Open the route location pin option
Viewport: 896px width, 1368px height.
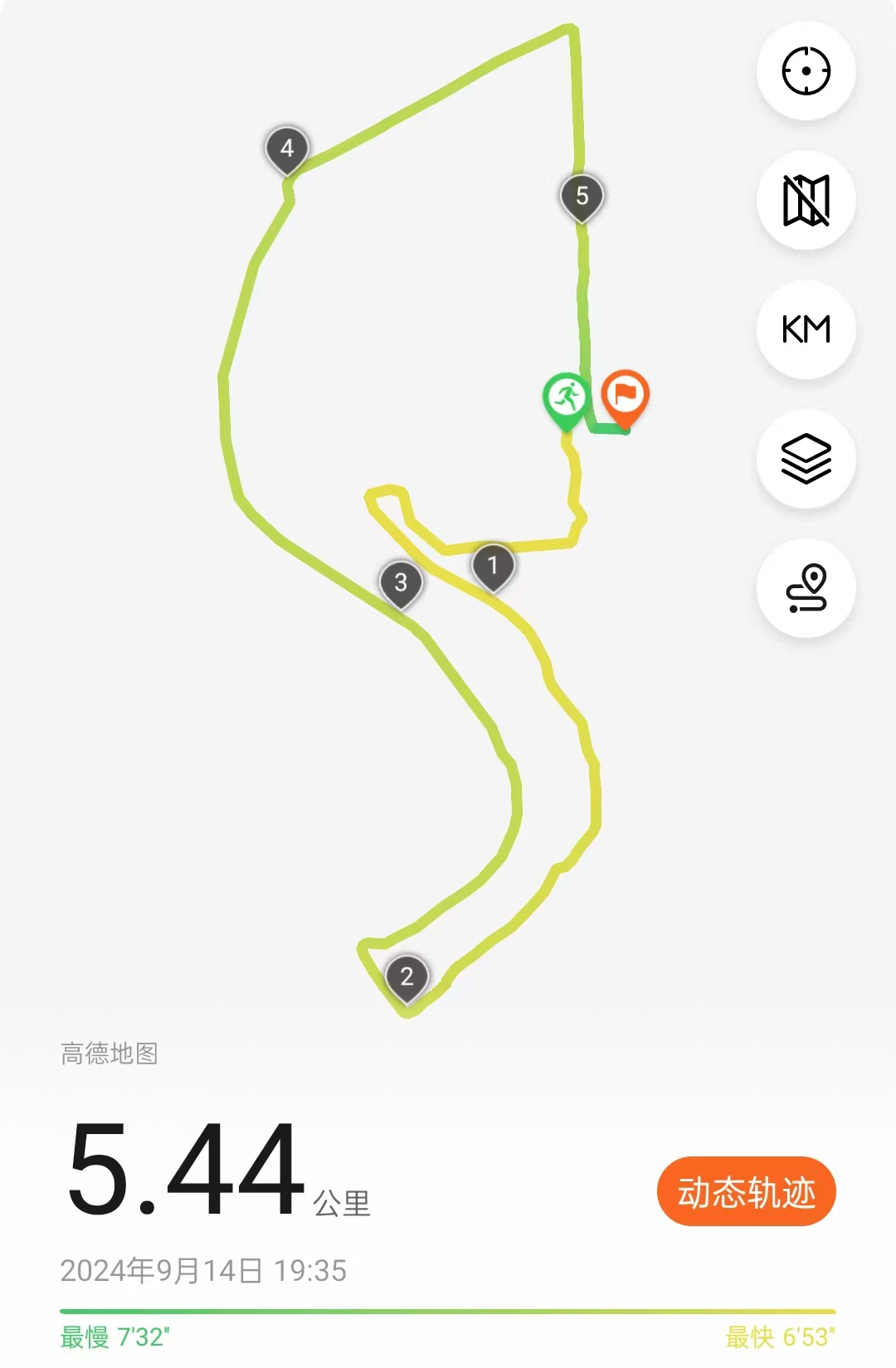[x=806, y=588]
